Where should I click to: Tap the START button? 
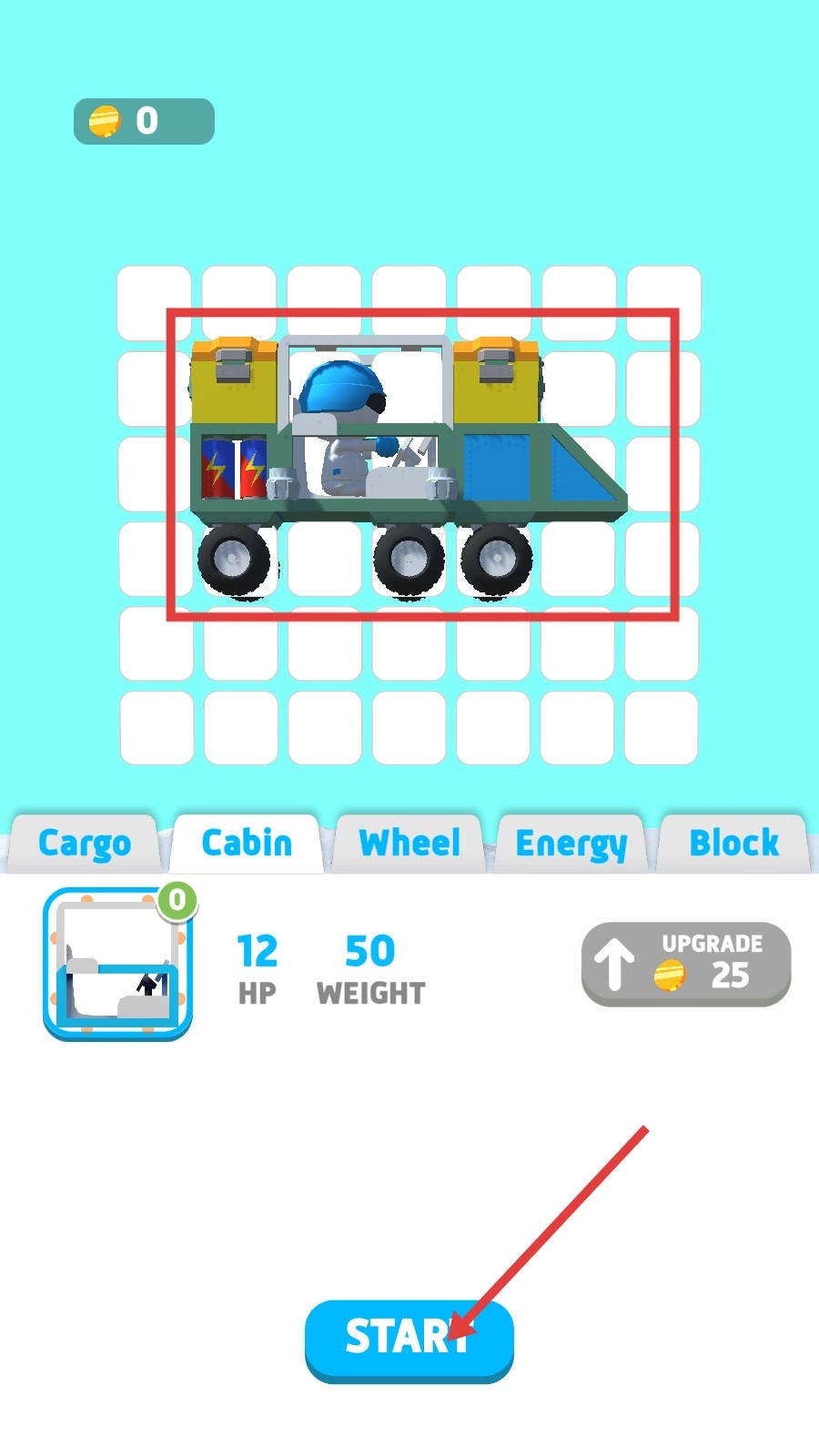[409, 1339]
